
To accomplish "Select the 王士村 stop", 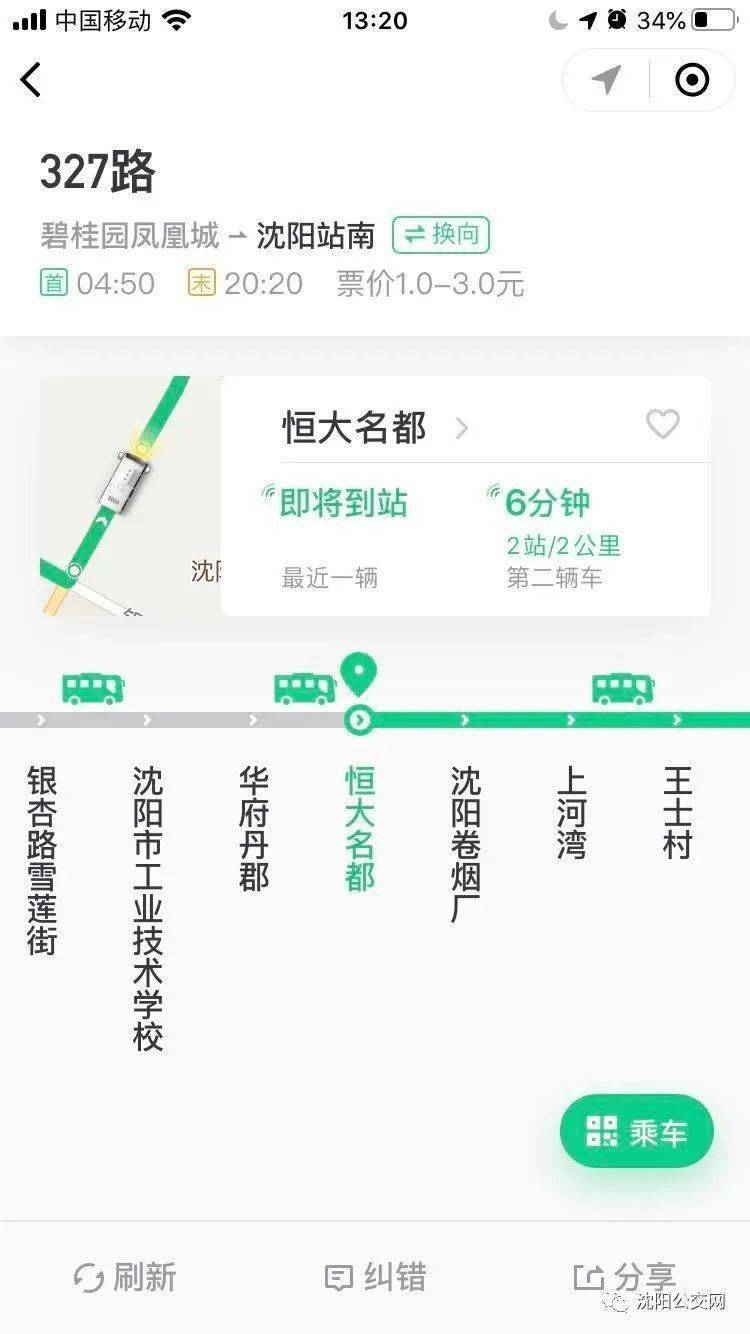I will pos(677,812).
